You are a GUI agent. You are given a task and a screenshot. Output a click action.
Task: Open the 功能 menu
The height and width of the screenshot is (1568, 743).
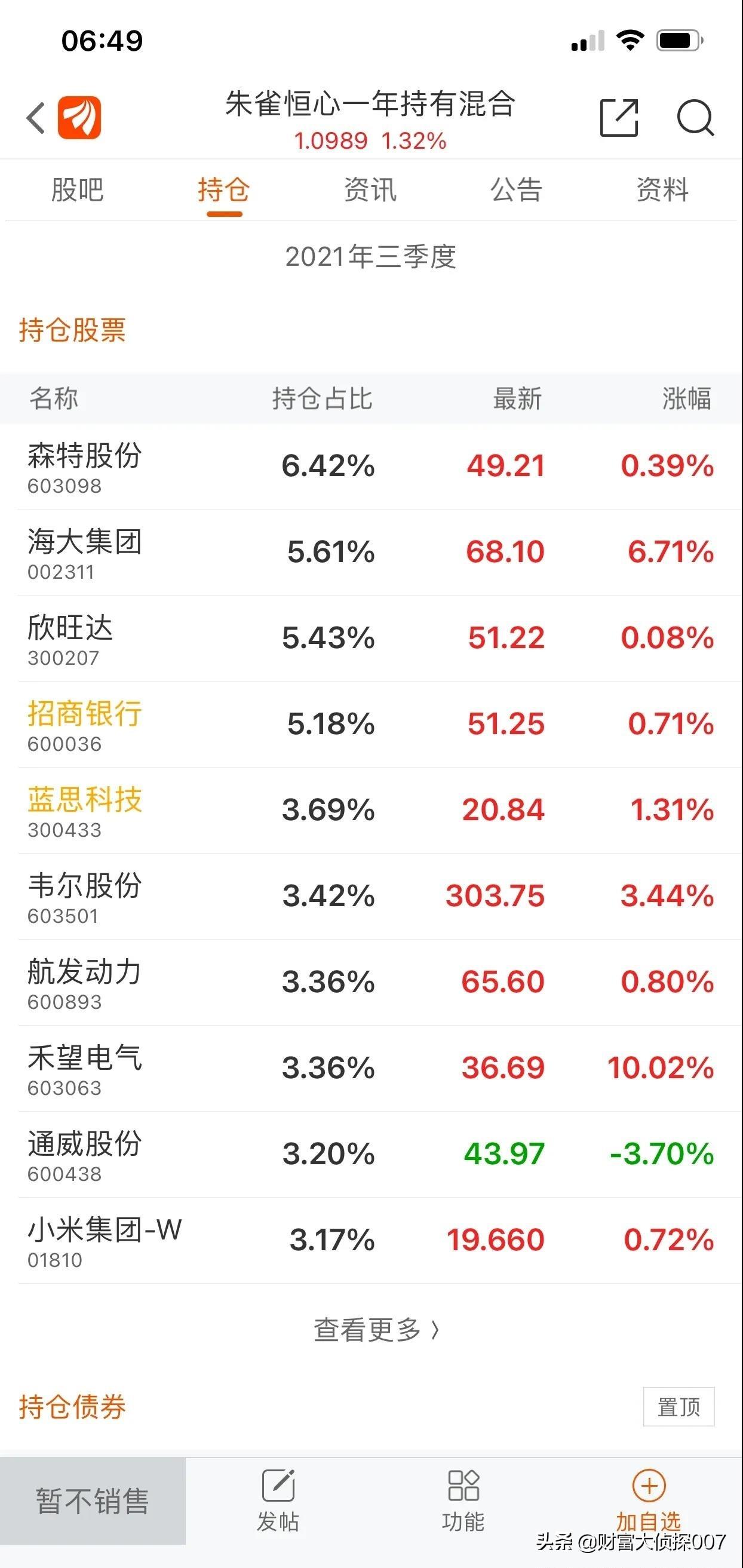click(463, 1501)
